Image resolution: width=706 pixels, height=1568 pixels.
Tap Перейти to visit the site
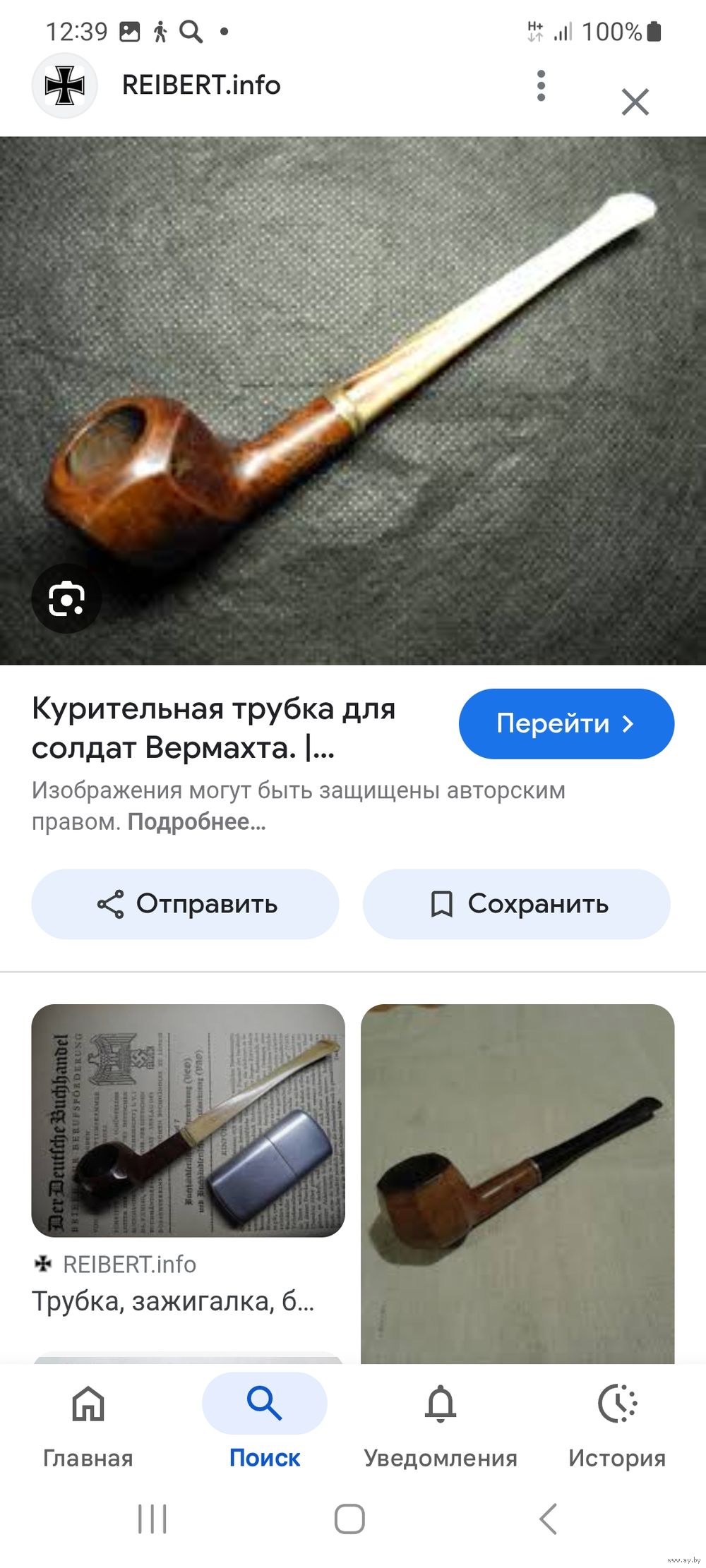click(x=566, y=723)
